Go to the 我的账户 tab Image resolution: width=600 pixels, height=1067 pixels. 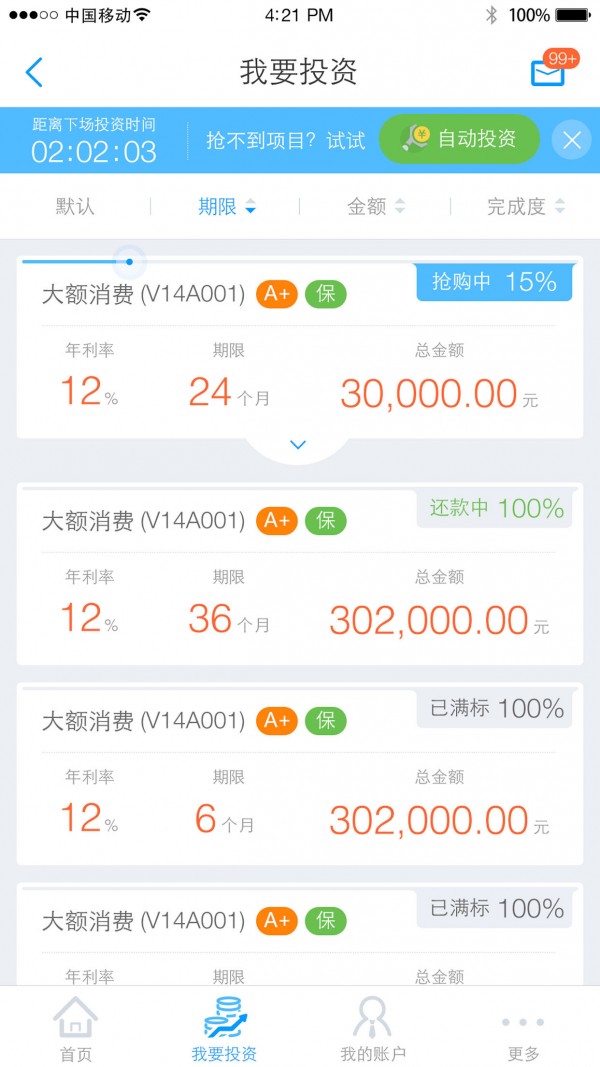click(372, 1028)
